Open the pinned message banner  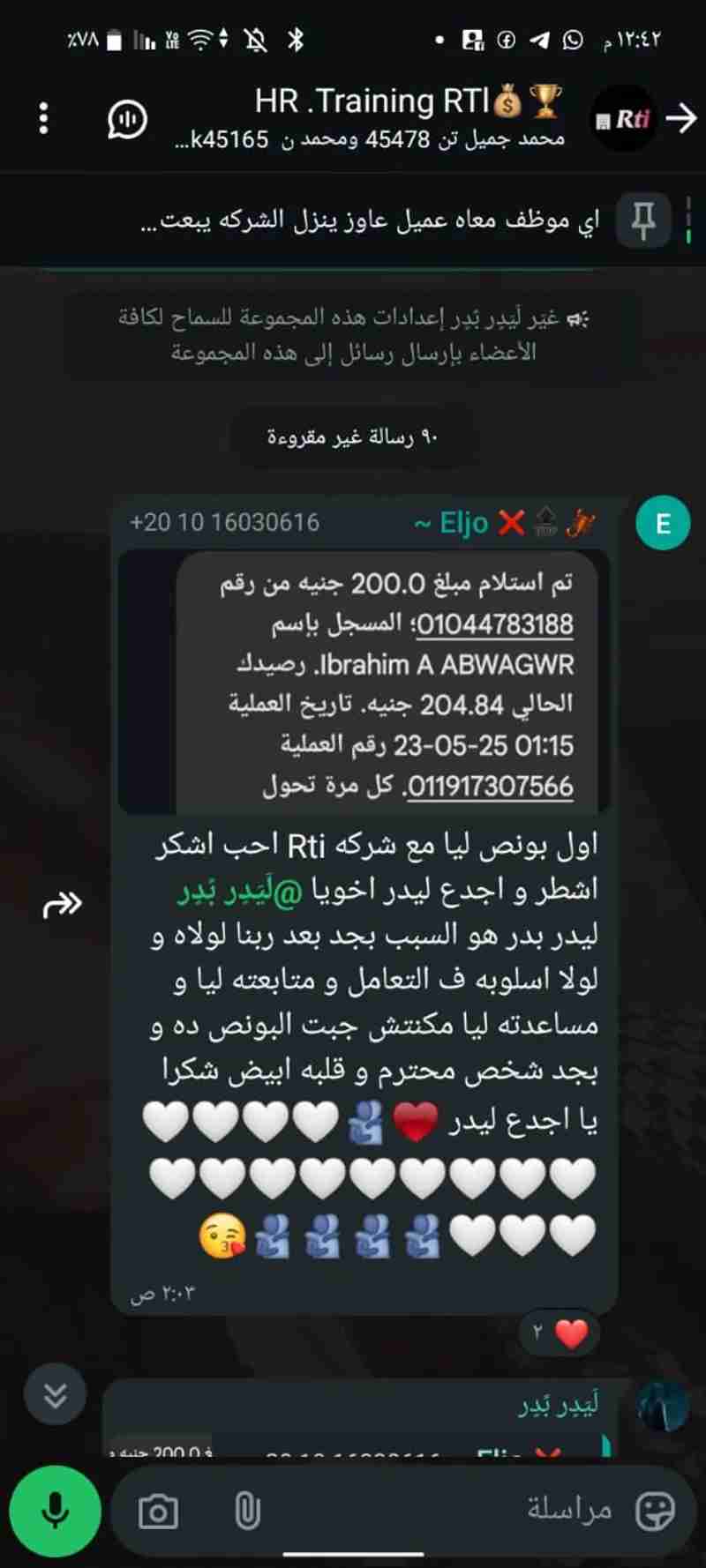coord(371,220)
